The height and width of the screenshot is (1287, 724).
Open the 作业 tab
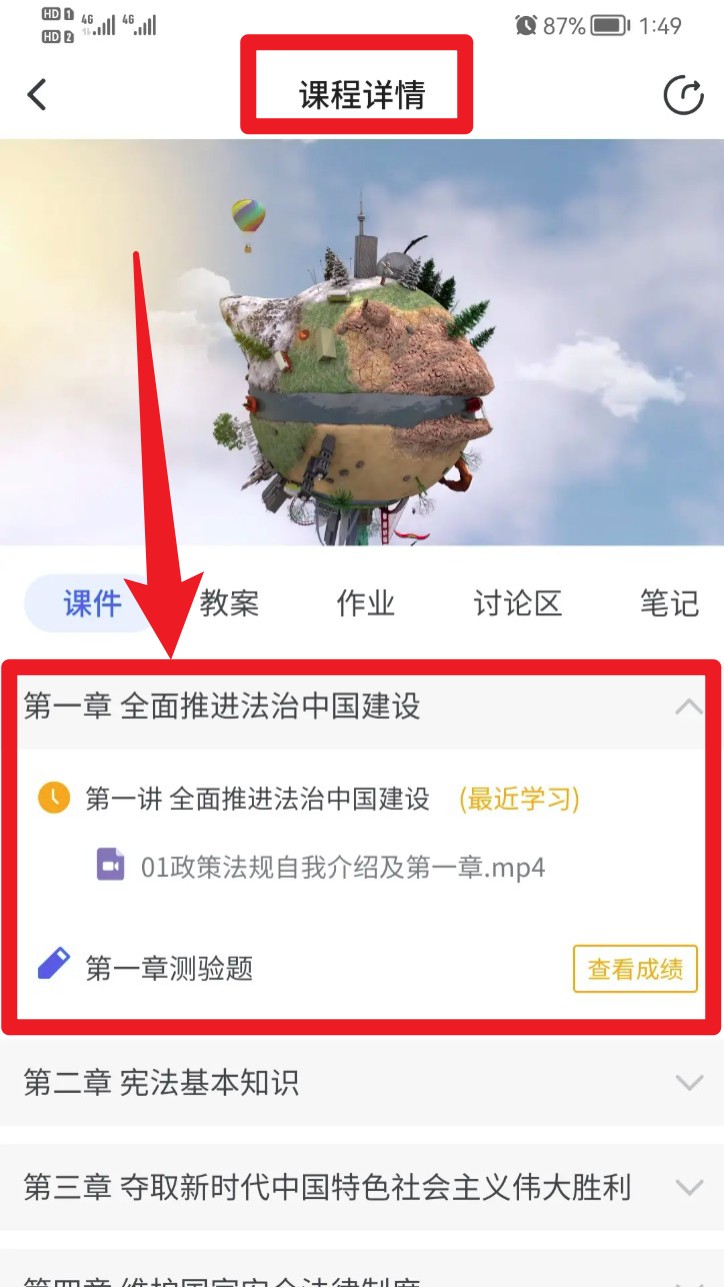tap(366, 603)
